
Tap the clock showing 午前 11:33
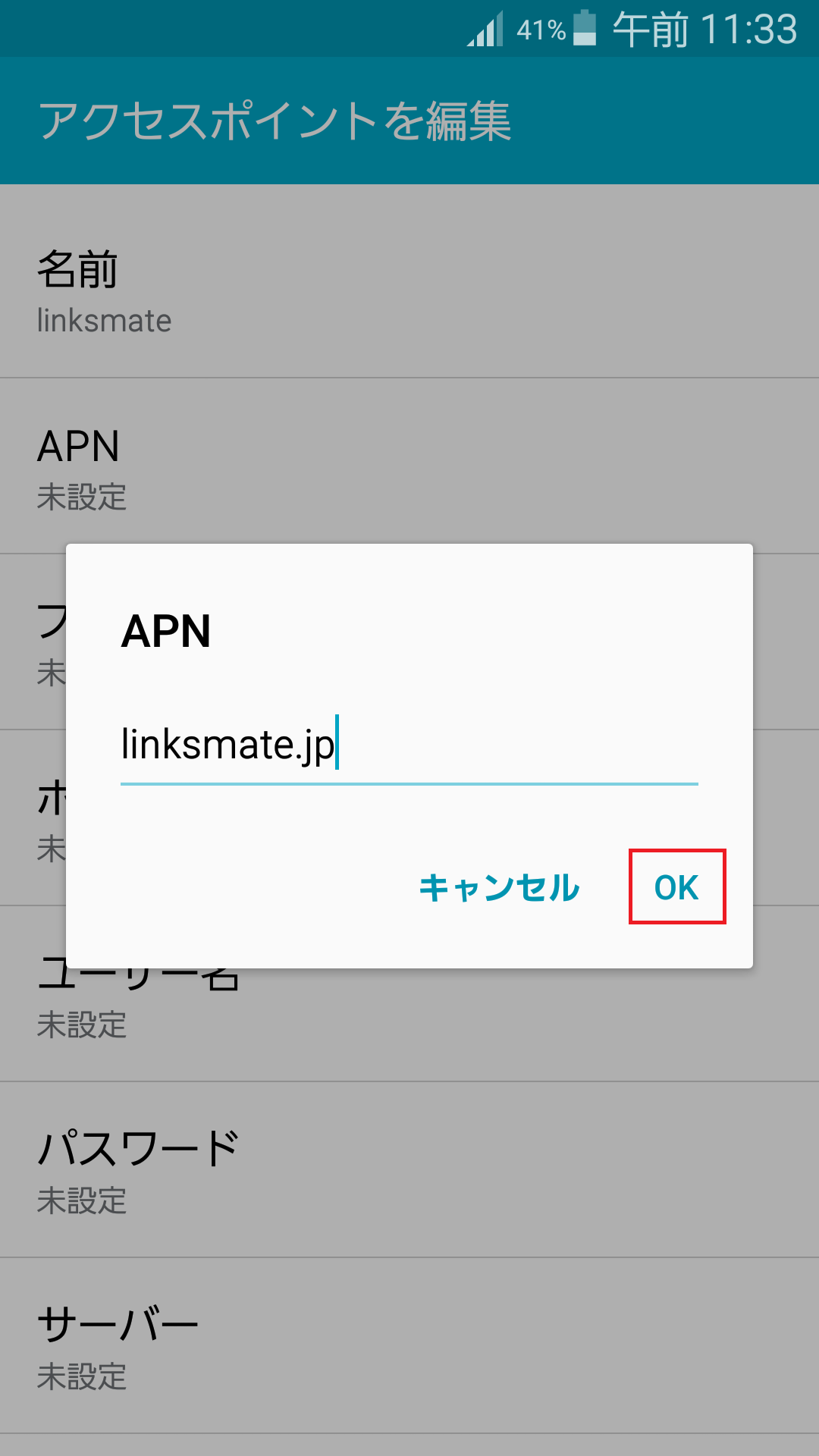(x=705, y=29)
